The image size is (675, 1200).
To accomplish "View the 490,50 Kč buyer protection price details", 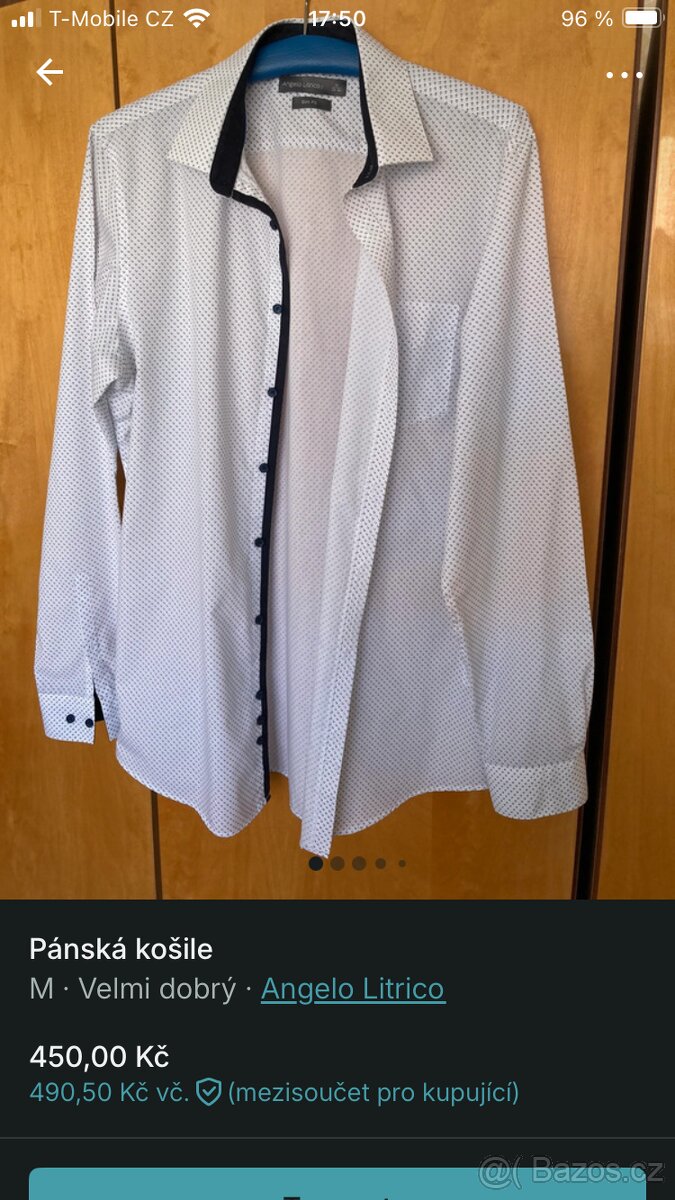I will tap(274, 1092).
